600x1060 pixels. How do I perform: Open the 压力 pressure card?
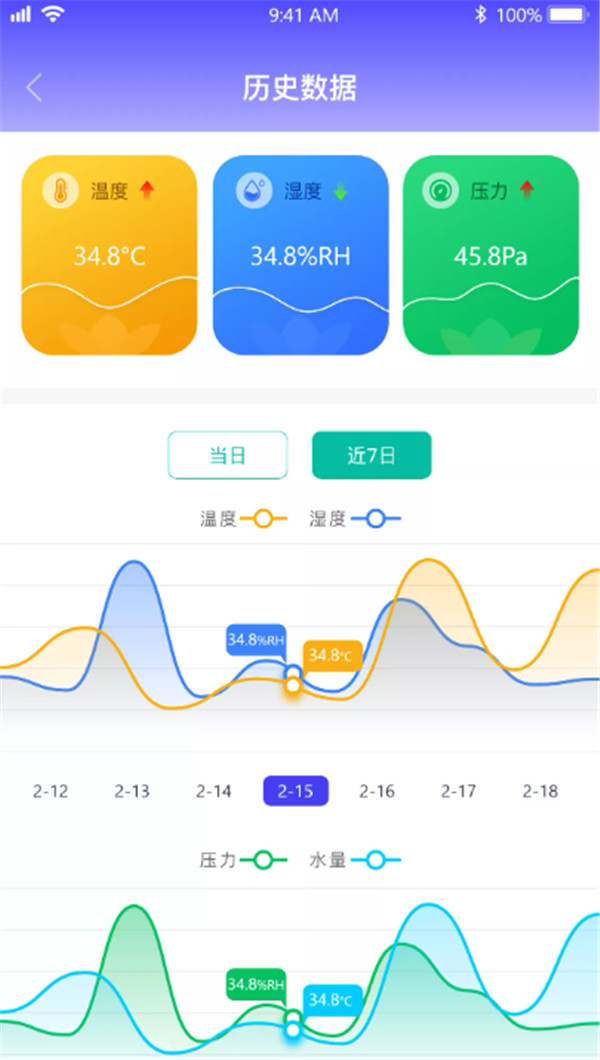(x=491, y=255)
